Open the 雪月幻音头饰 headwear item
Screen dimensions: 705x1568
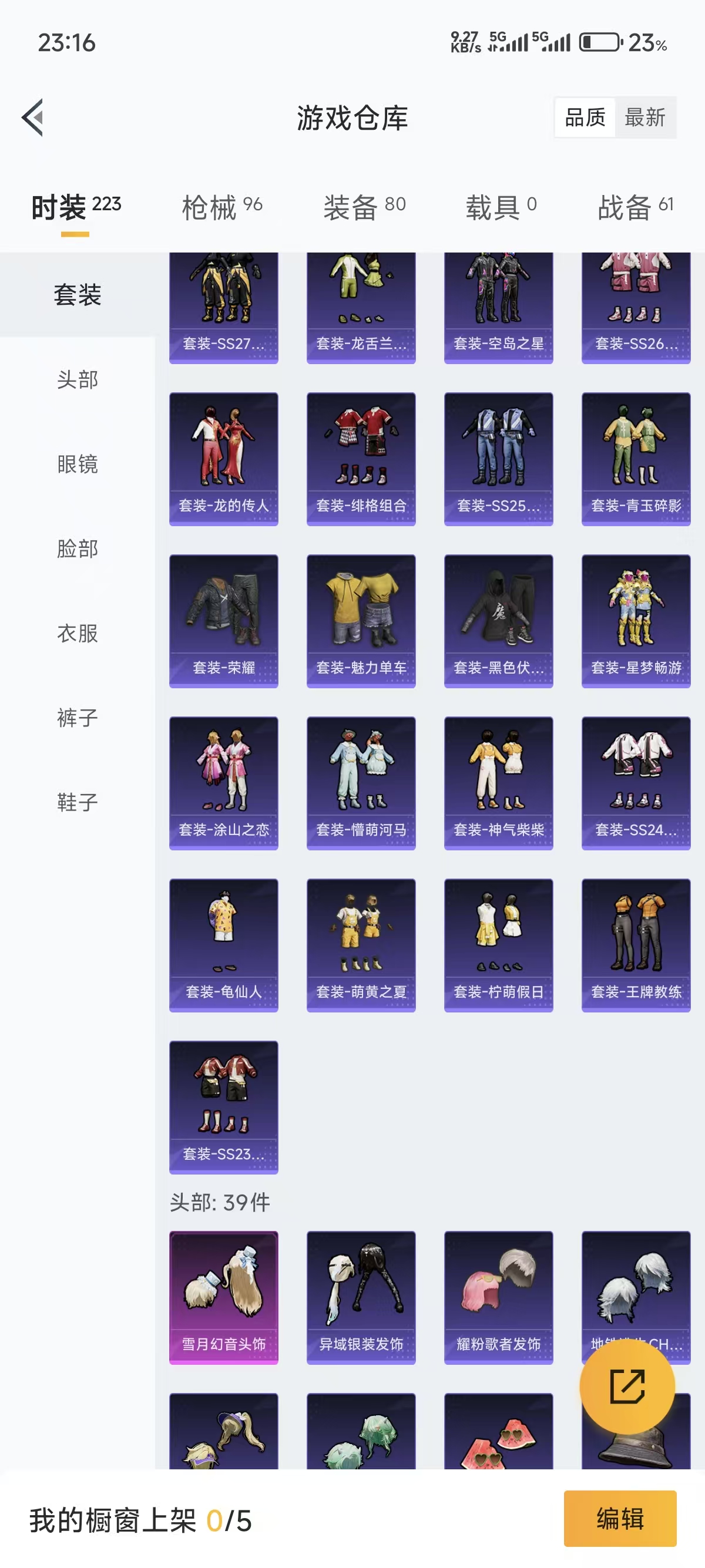223,1297
